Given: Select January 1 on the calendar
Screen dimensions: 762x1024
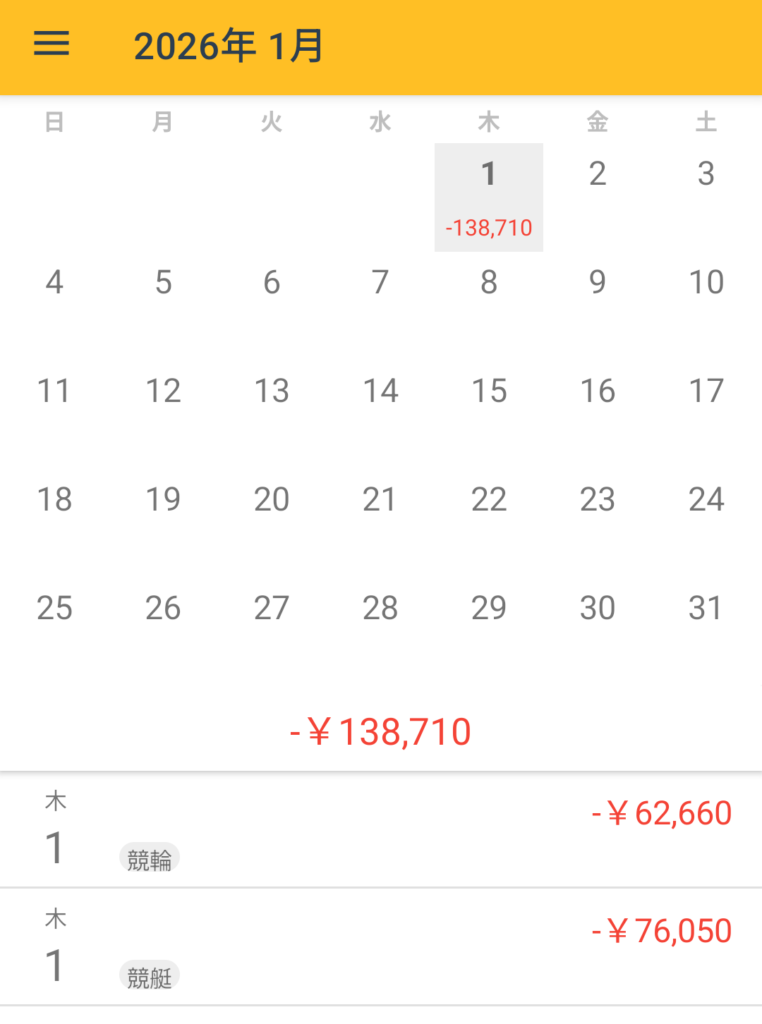Looking at the screenshot, I should coord(489,196).
